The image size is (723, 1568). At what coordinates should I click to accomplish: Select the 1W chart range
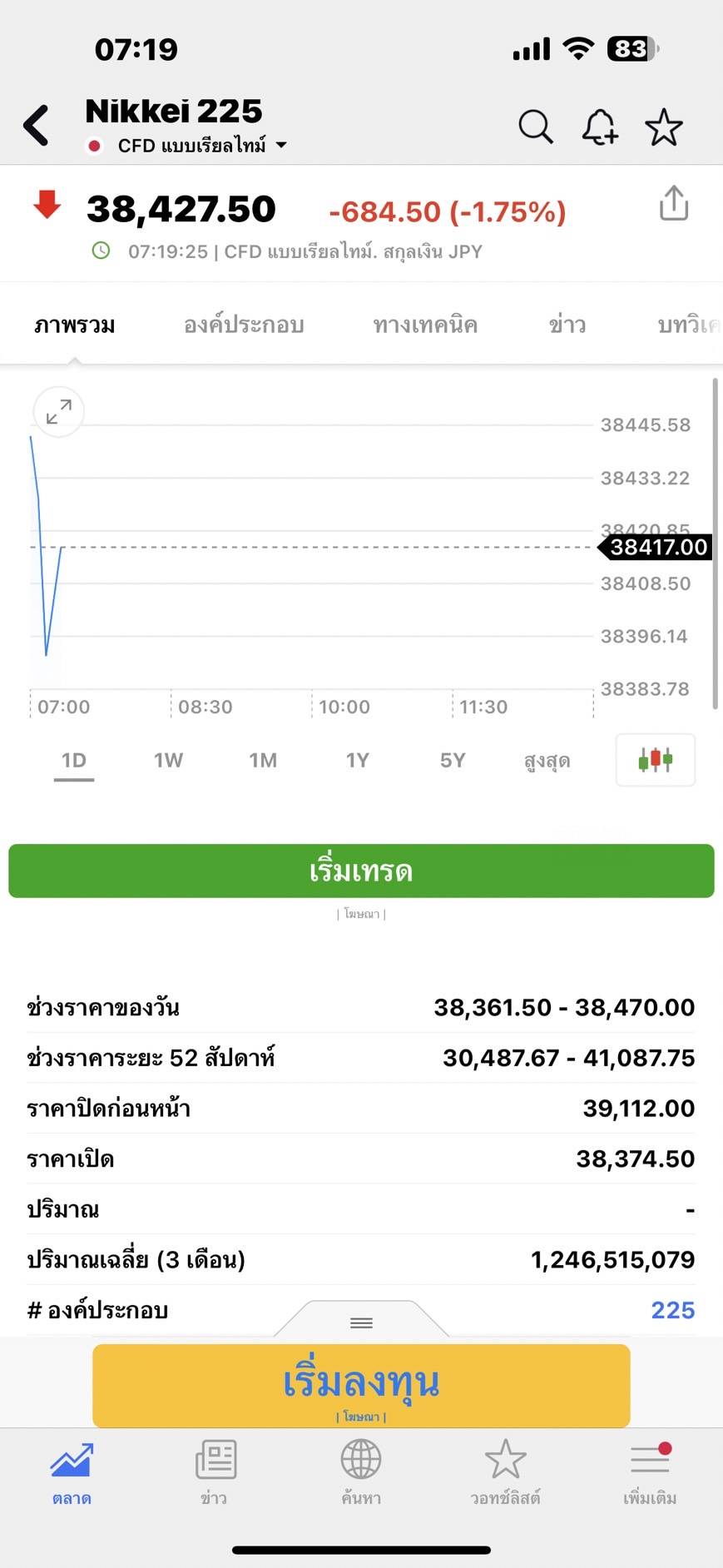168,760
